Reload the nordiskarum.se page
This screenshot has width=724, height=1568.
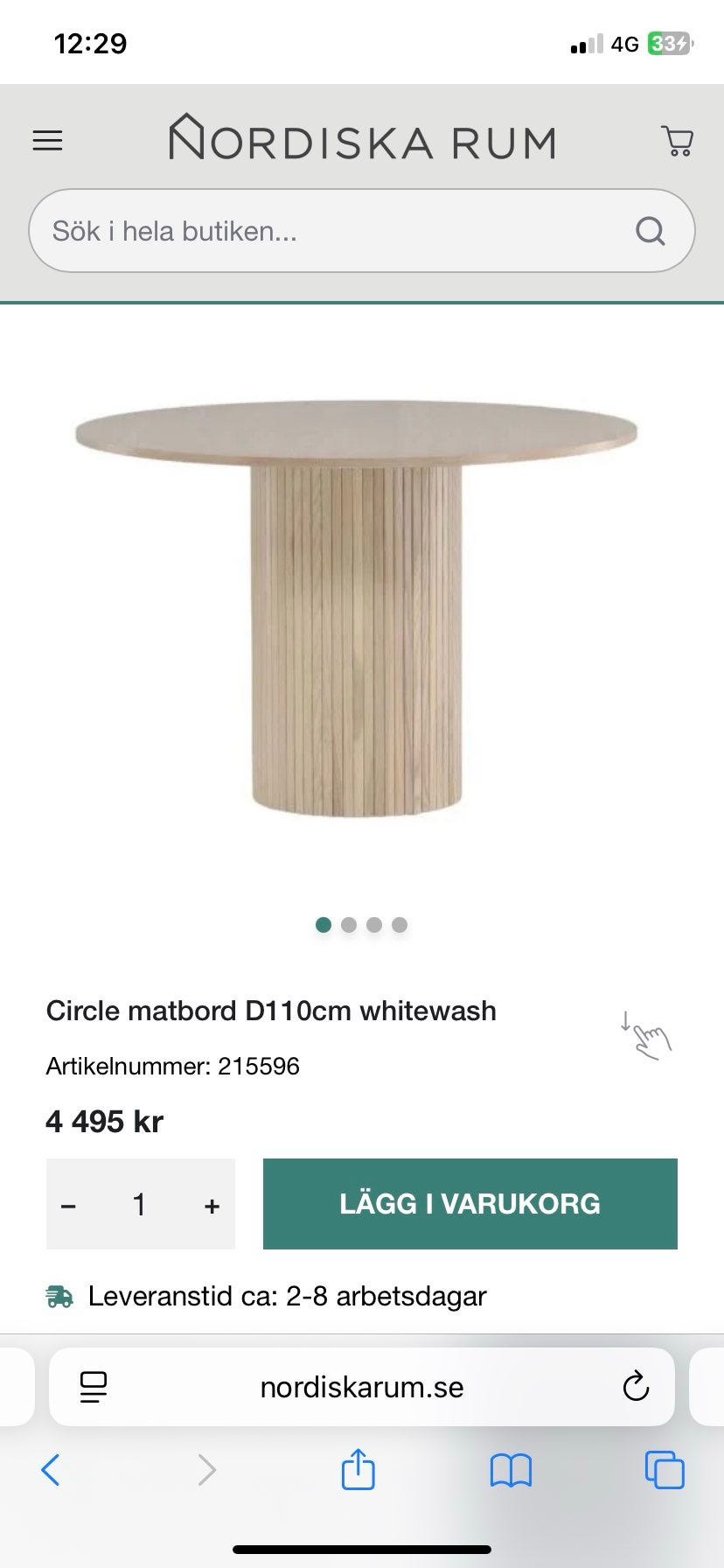(x=636, y=1387)
